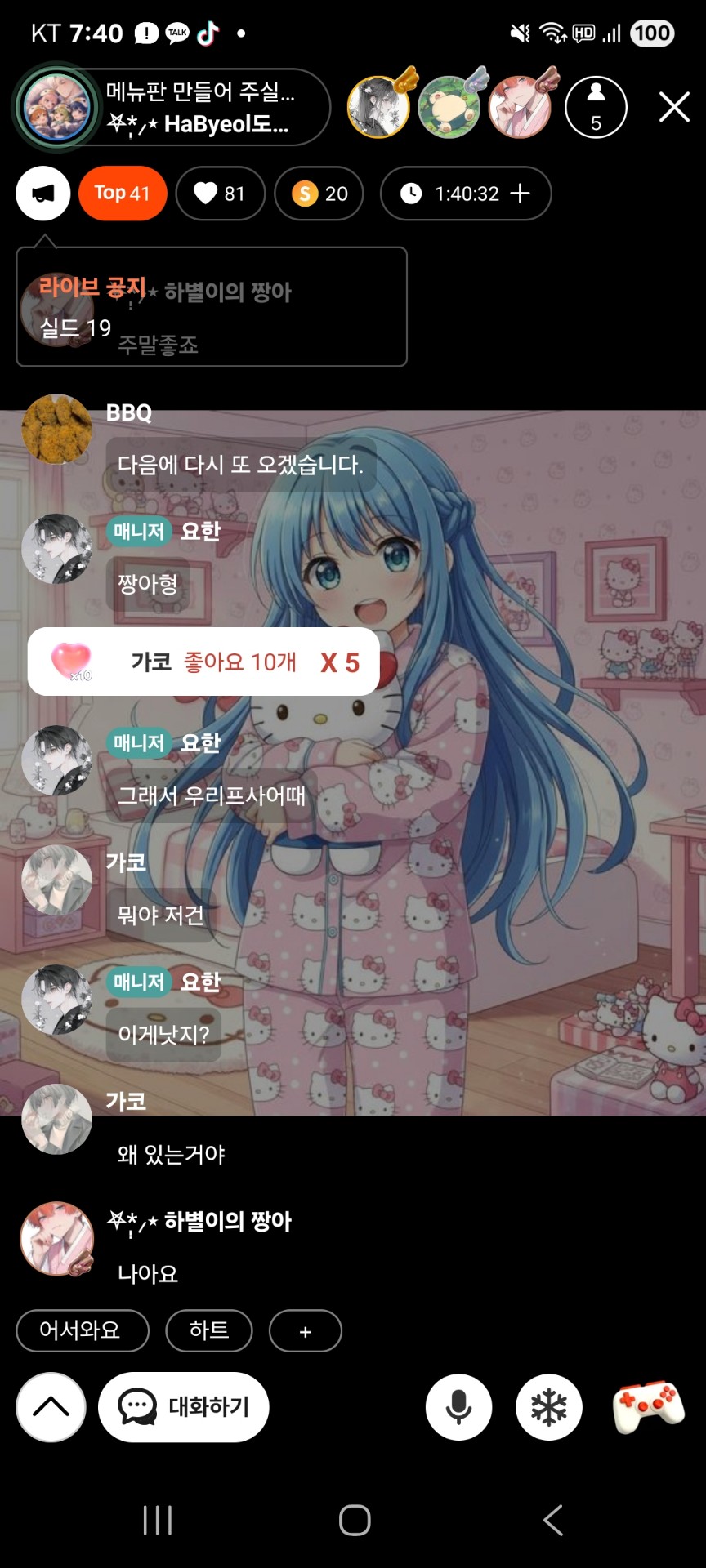Close the live room
This screenshot has width=706, height=1568.
[674, 107]
